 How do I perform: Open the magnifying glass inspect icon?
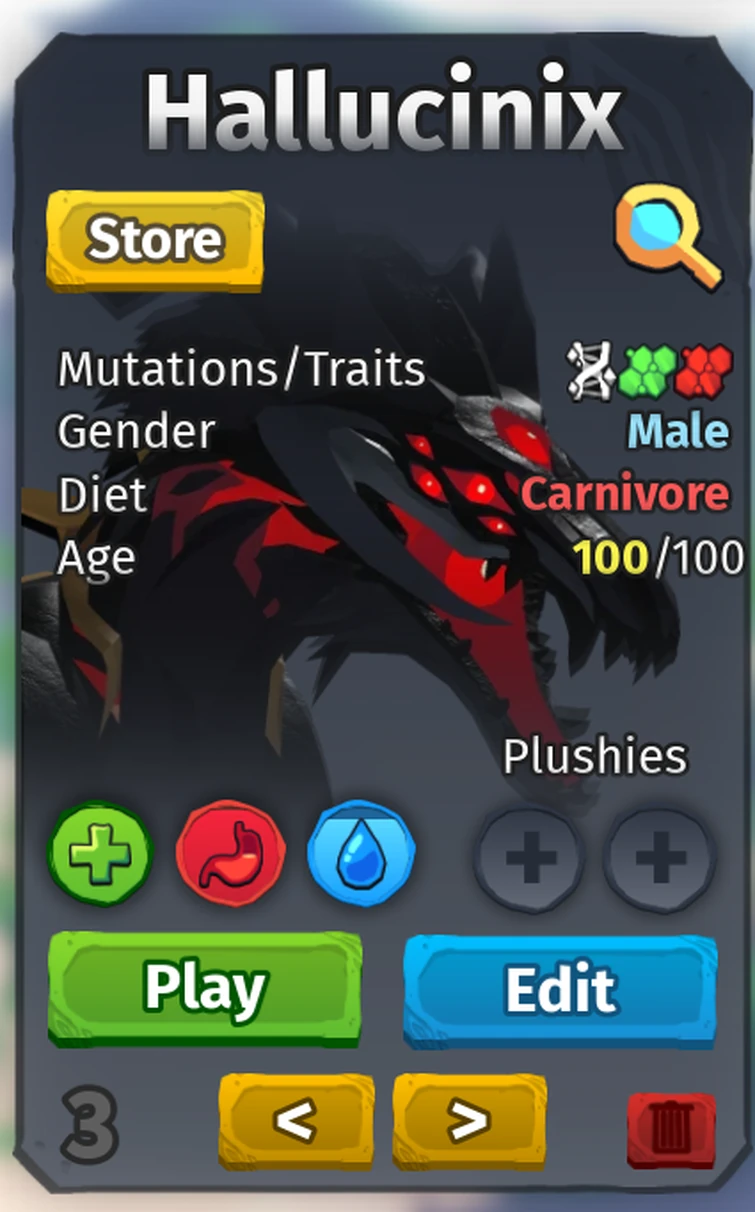coord(666,236)
